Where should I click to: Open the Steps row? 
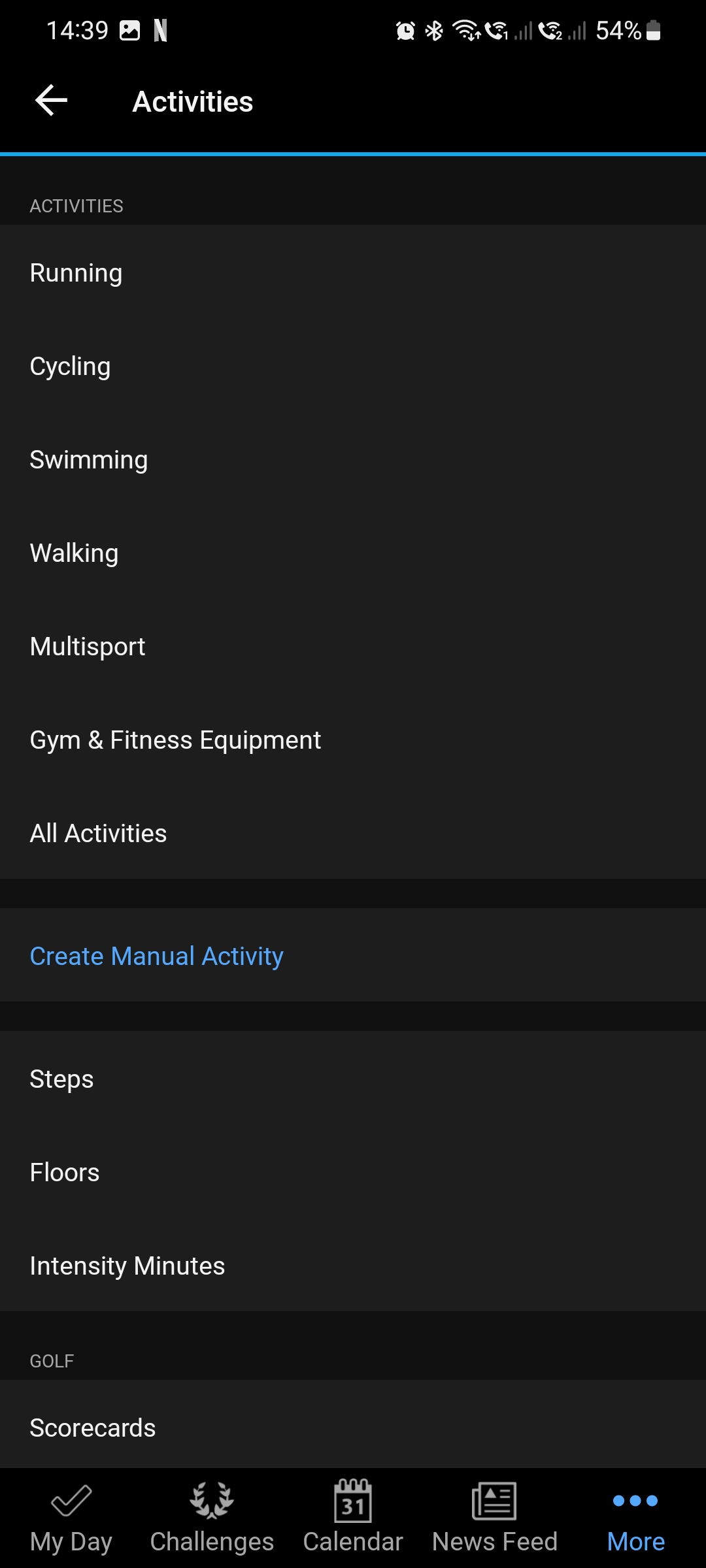pos(353,1079)
